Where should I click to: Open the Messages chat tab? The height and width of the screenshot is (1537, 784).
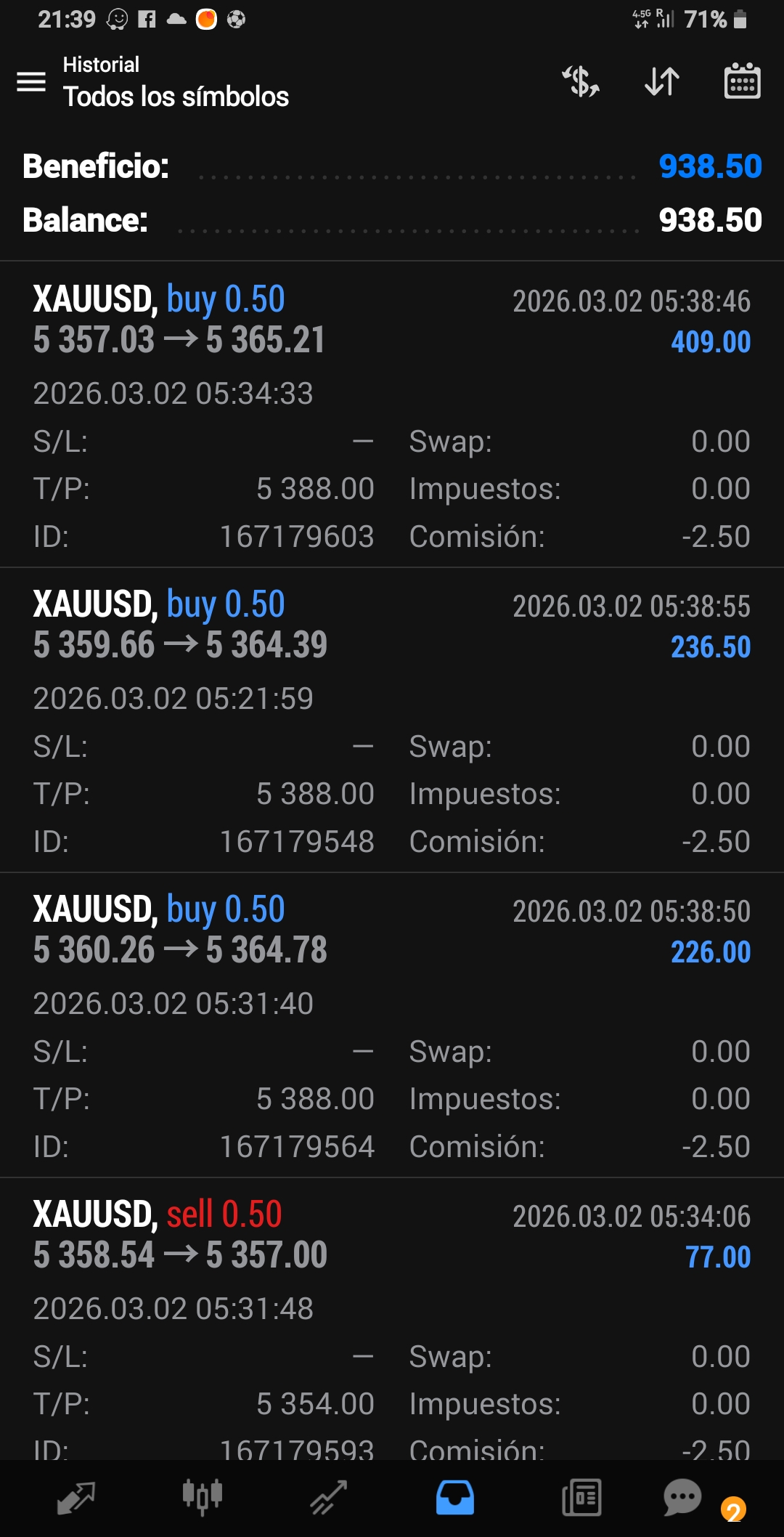682,1498
